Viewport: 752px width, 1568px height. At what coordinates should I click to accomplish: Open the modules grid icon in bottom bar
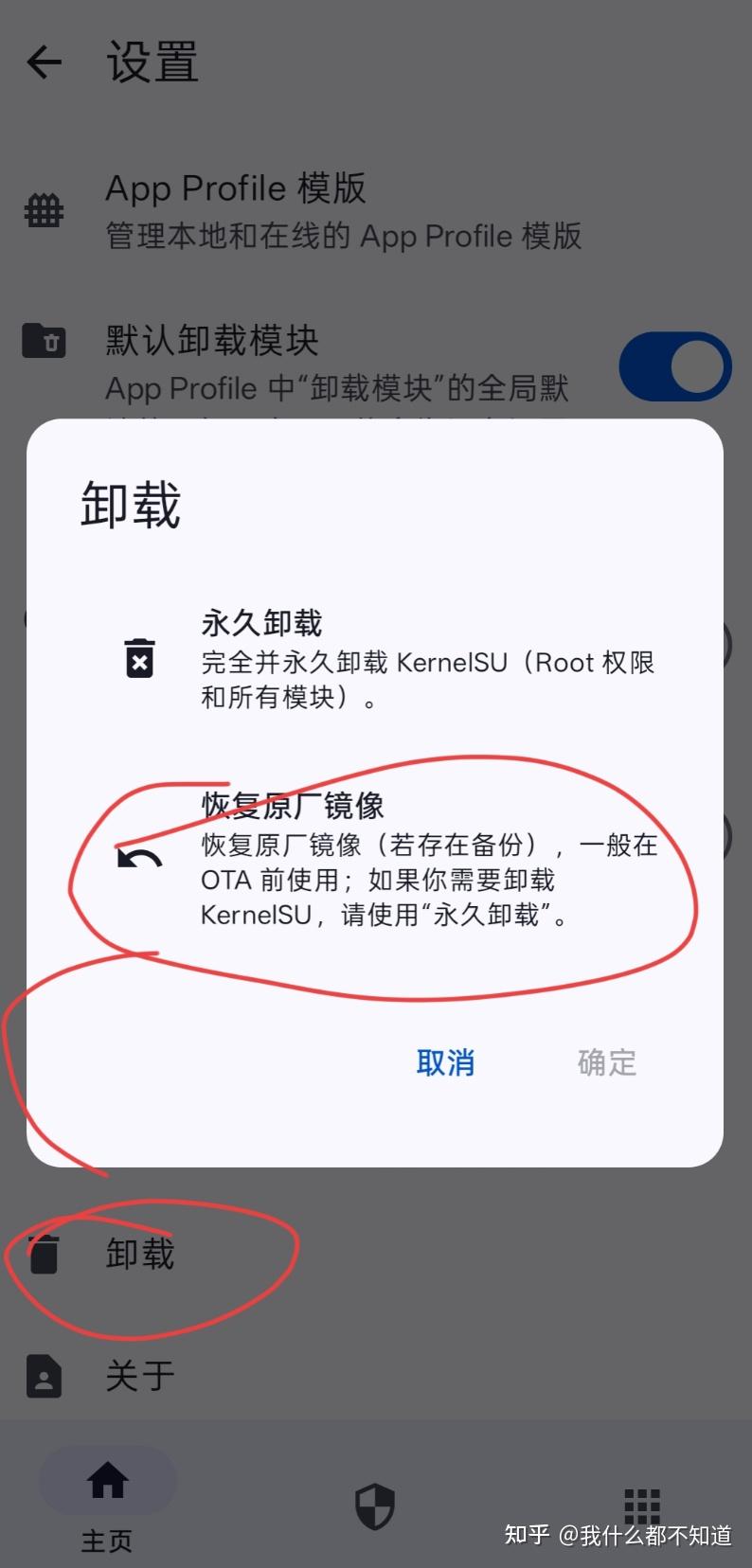click(x=642, y=1506)
